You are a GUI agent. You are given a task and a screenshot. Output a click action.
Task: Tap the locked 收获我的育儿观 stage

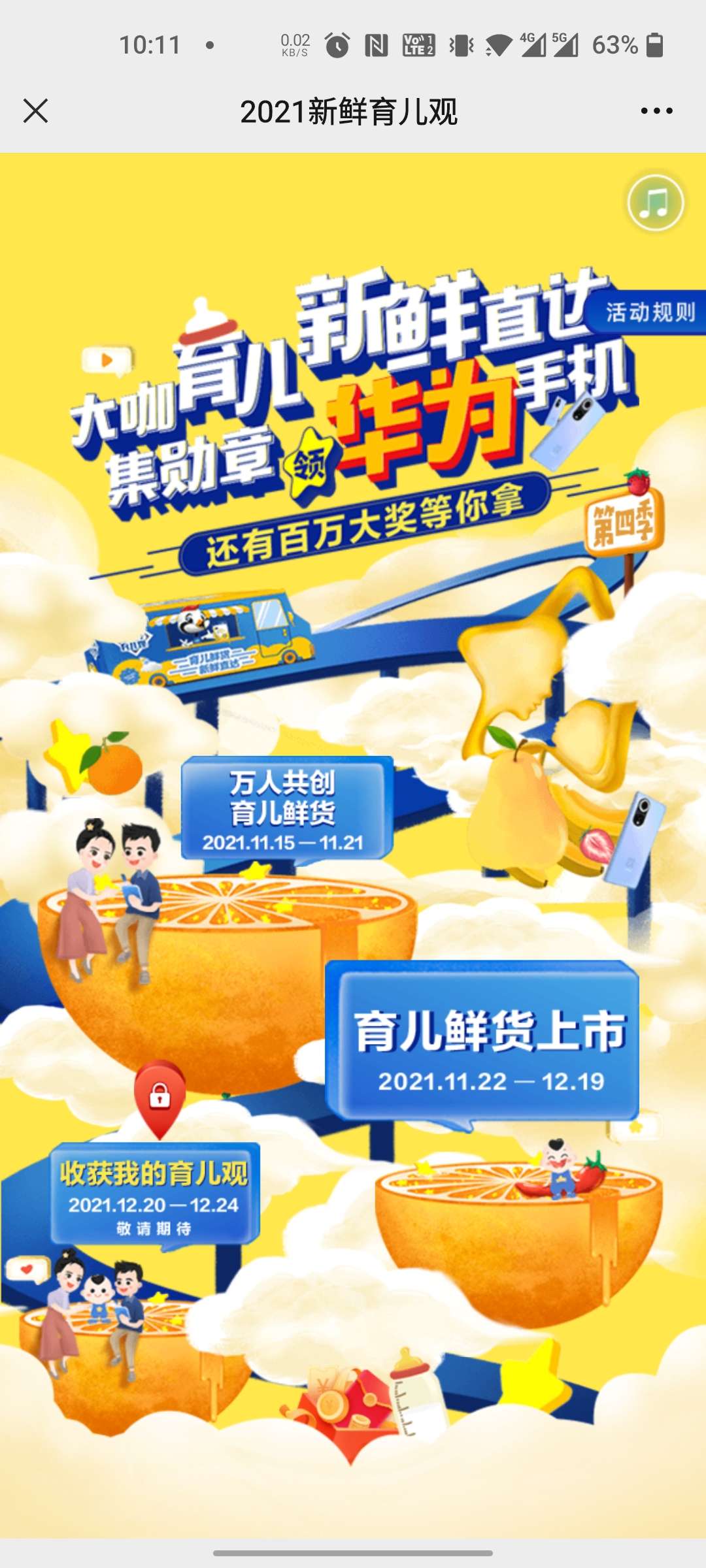(x=156, y=1194)
